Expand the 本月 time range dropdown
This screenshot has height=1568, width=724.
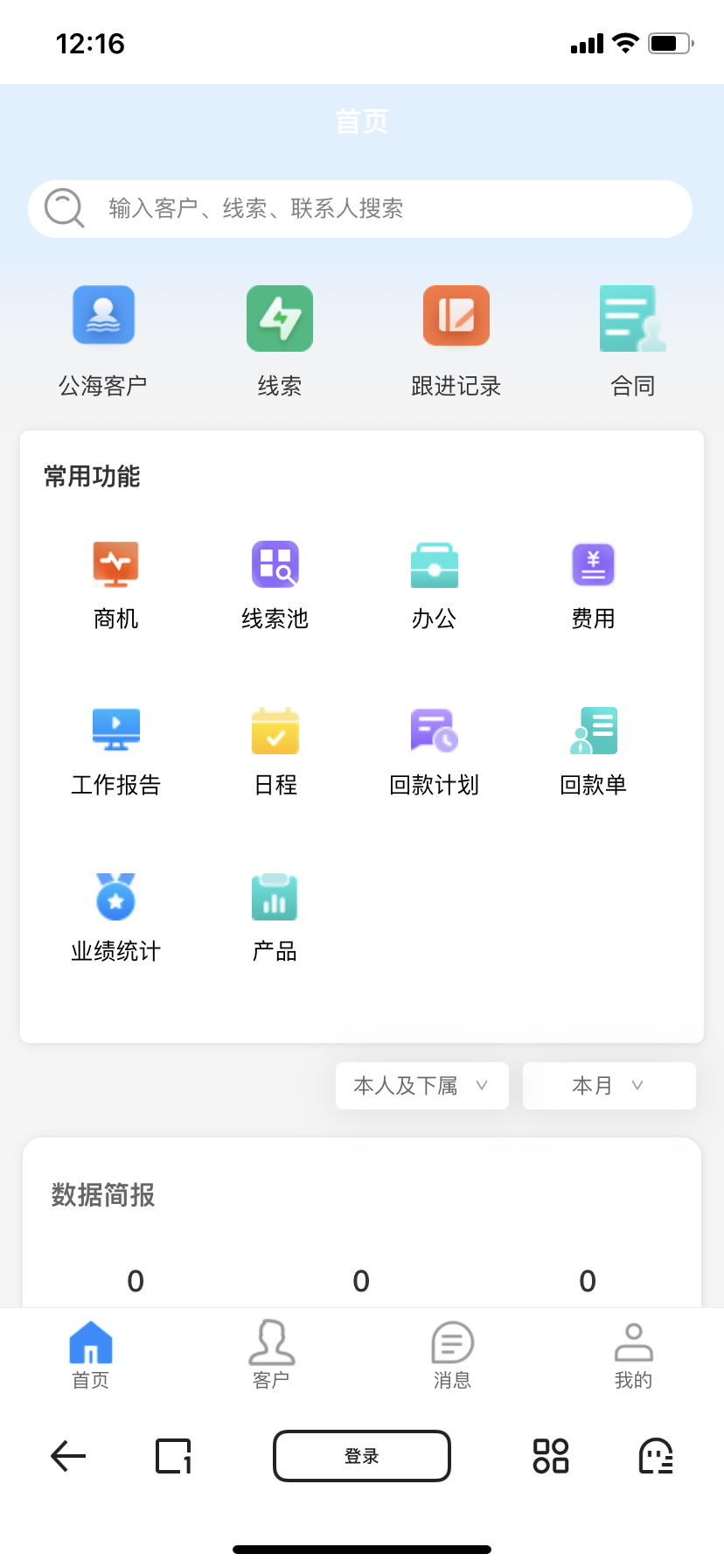point(609,1086)
